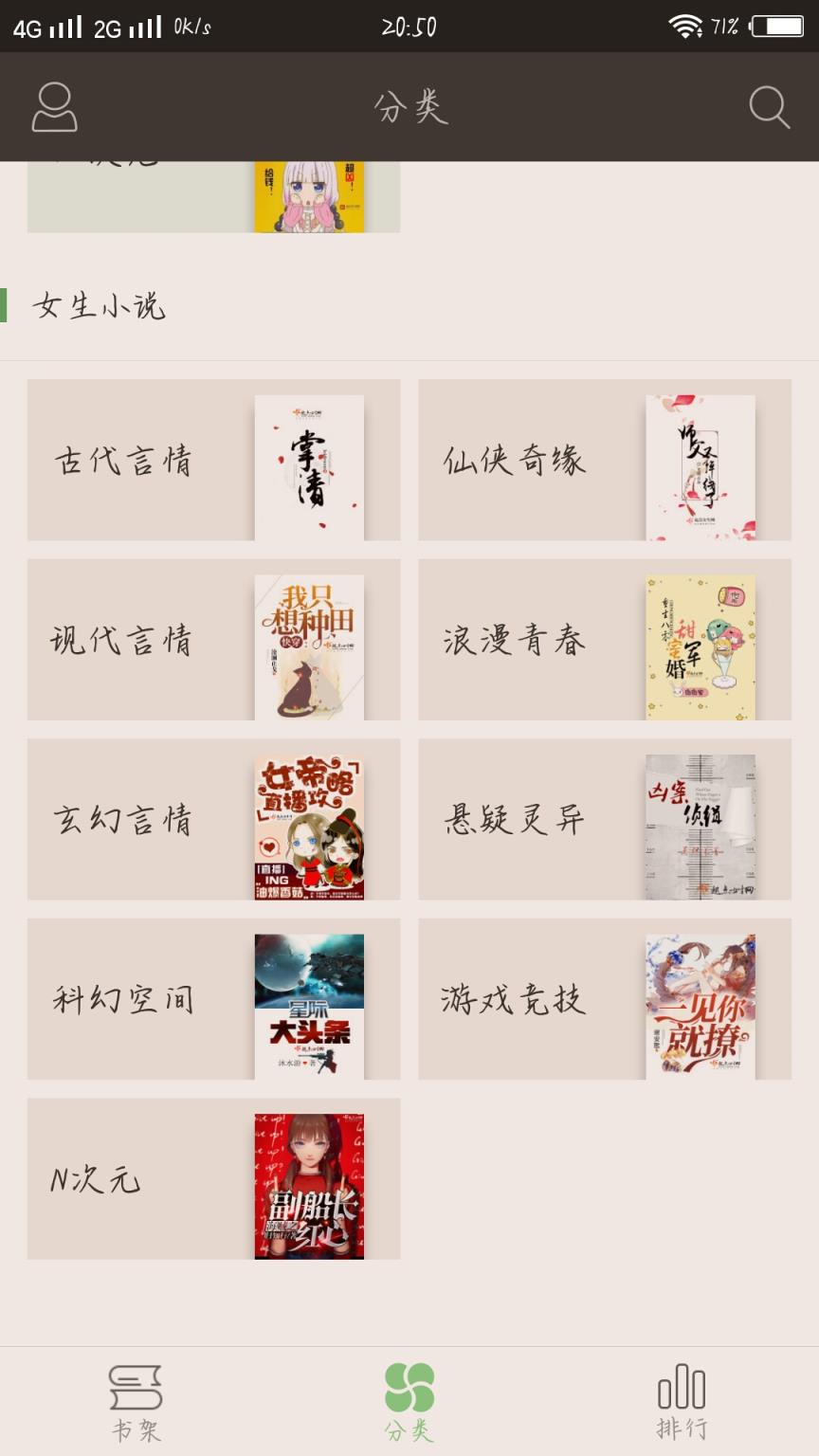Image resolution: width=819 pixels, height=1456 pixels.
Task: Tap the search magnifier icon
Action: tap(770, 107)
